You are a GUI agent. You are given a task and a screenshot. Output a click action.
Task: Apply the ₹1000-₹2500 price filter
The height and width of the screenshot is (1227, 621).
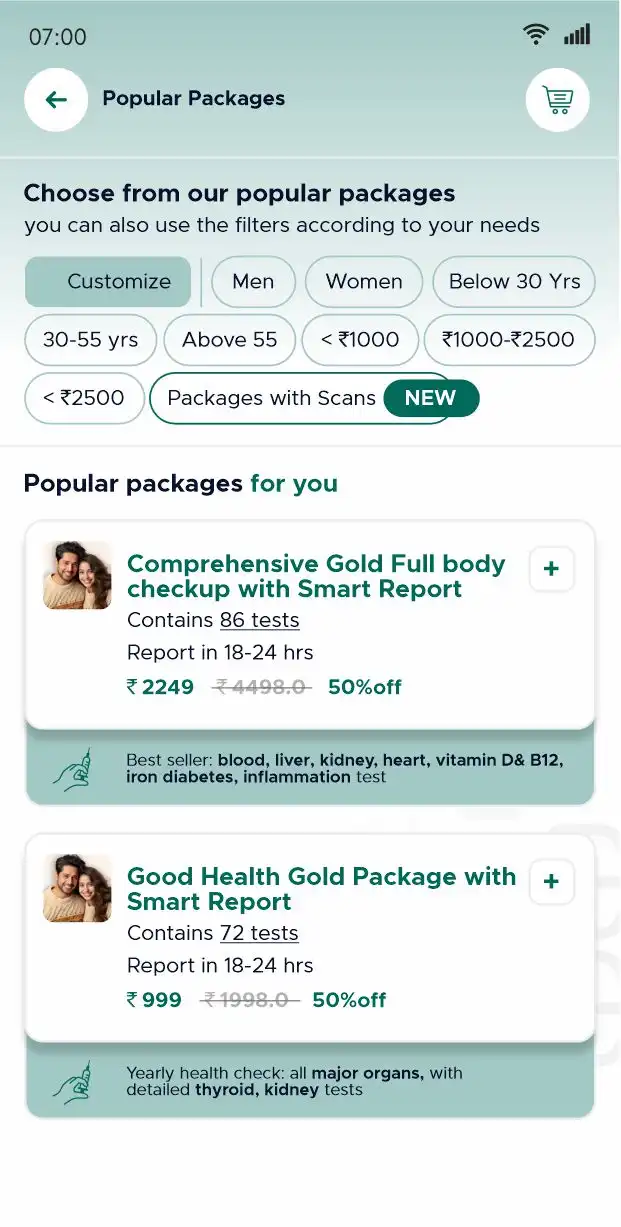click(x=509, y=339)
